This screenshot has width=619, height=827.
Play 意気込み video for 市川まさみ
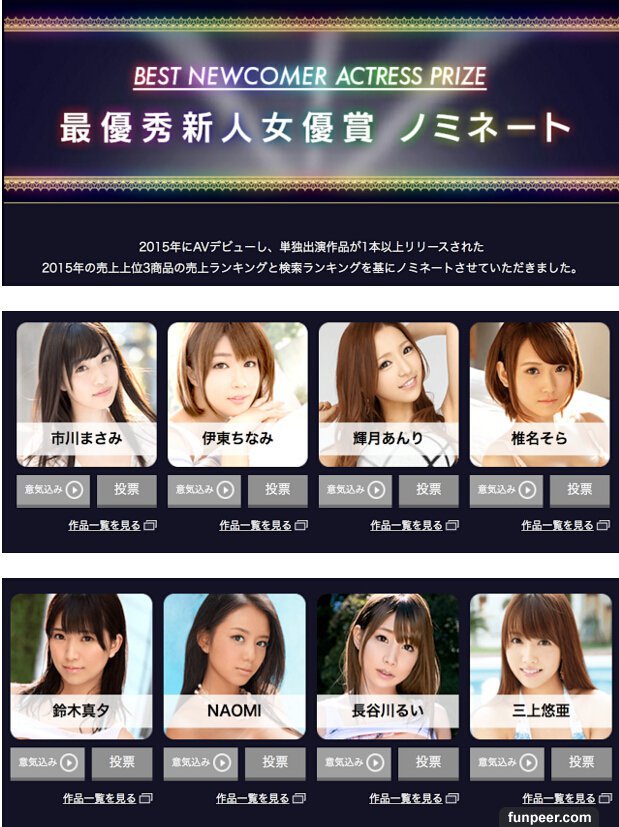[53, 490]
